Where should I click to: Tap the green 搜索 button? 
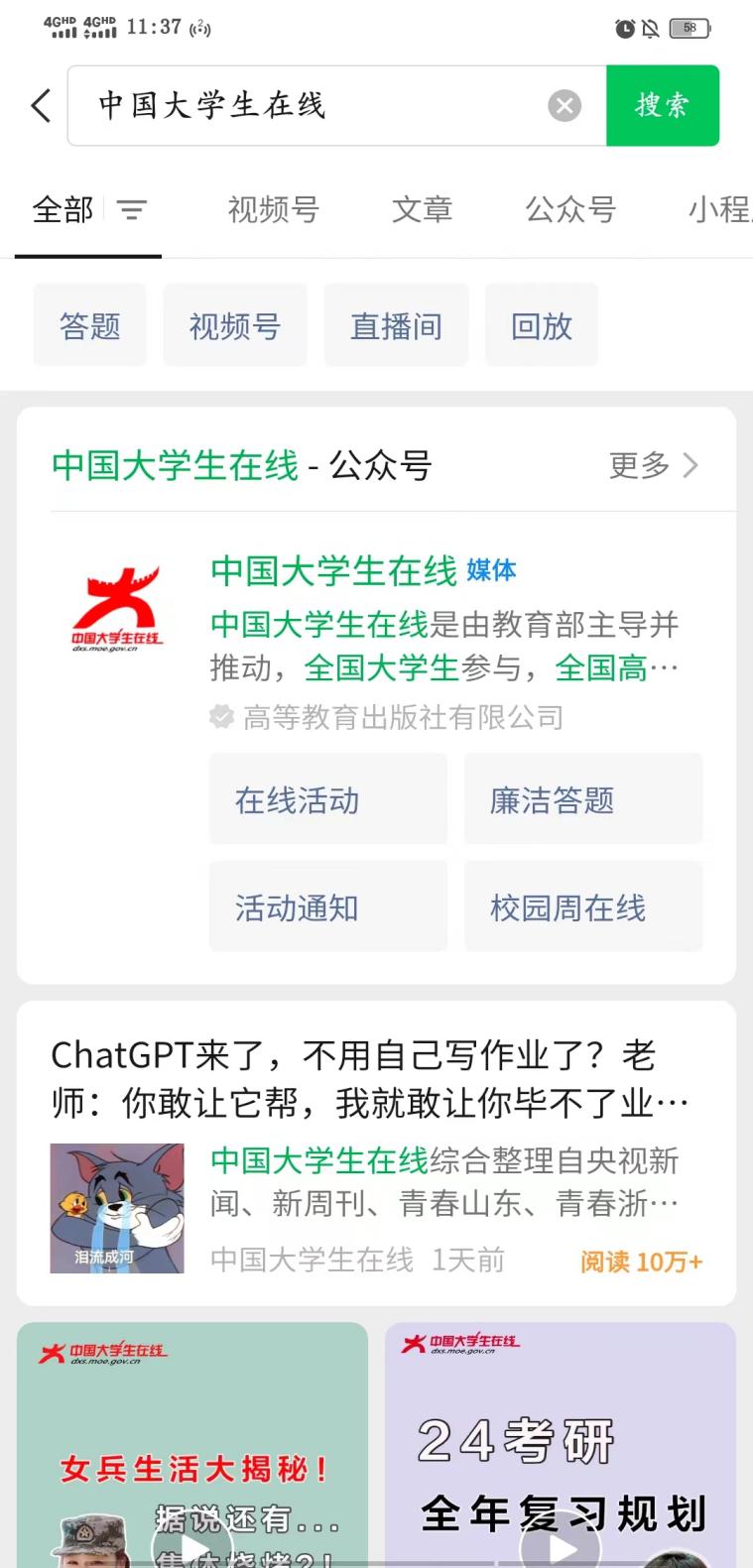pos(662,106)
